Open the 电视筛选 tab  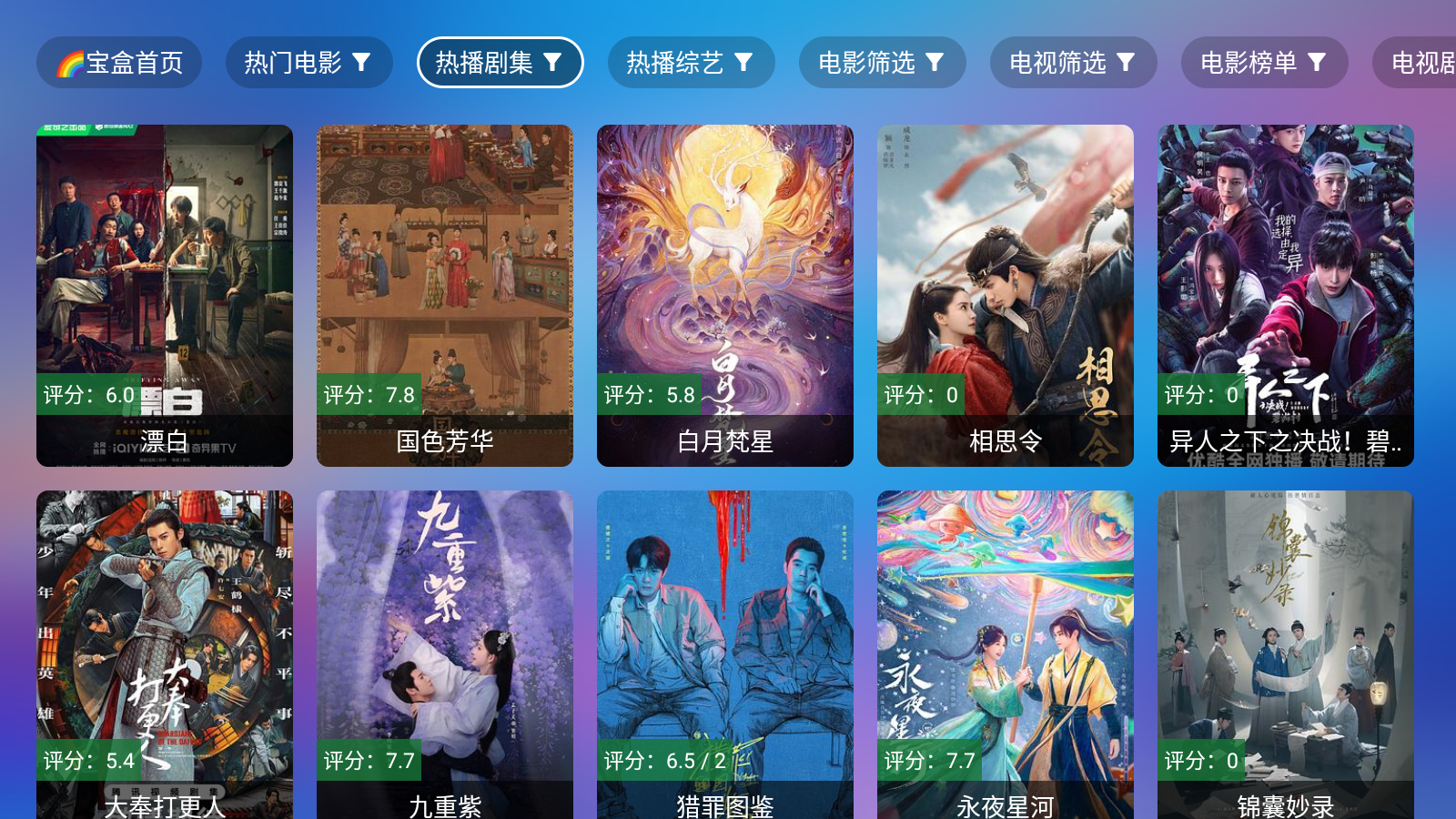1073,63
